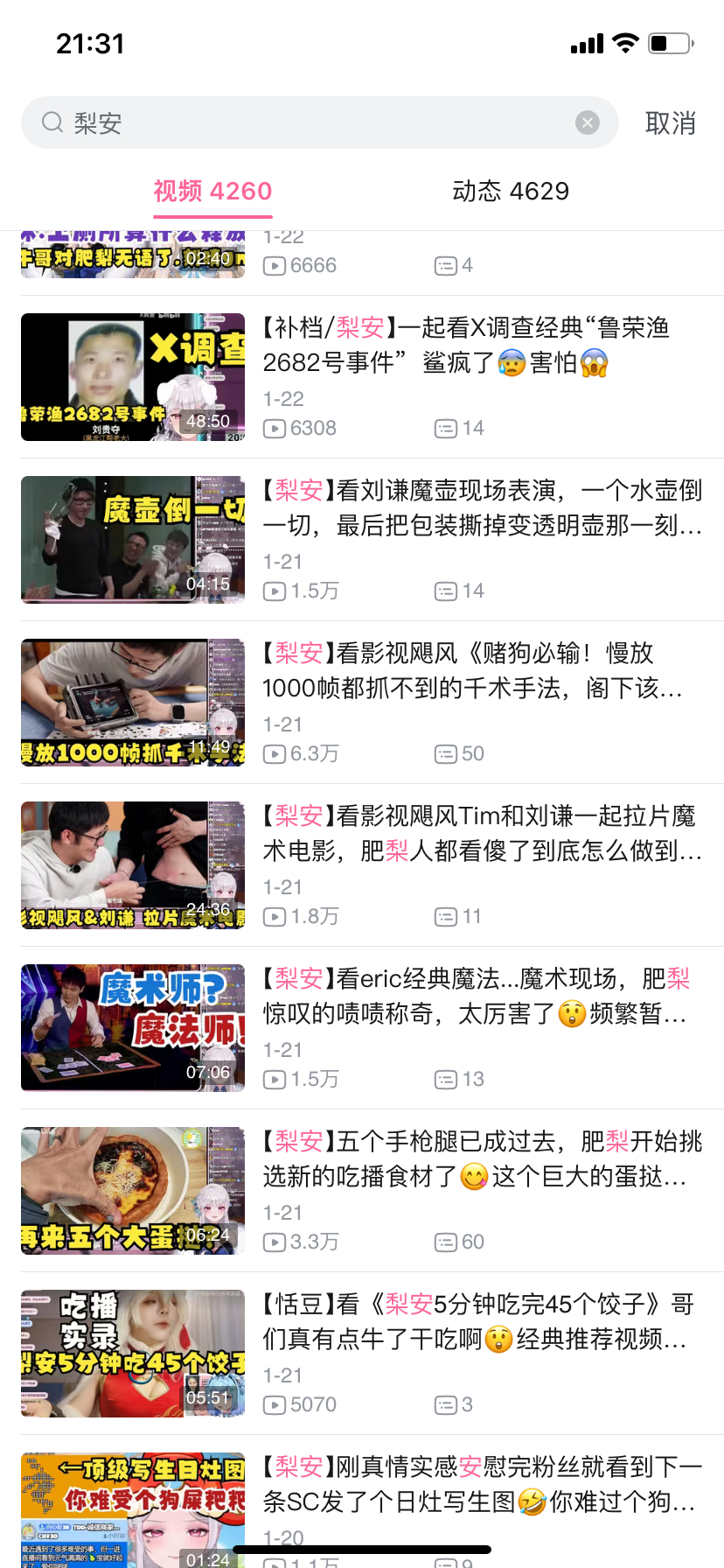Switch to the 动态 4629 tab
724x1568 pixels.
point(511,191)
